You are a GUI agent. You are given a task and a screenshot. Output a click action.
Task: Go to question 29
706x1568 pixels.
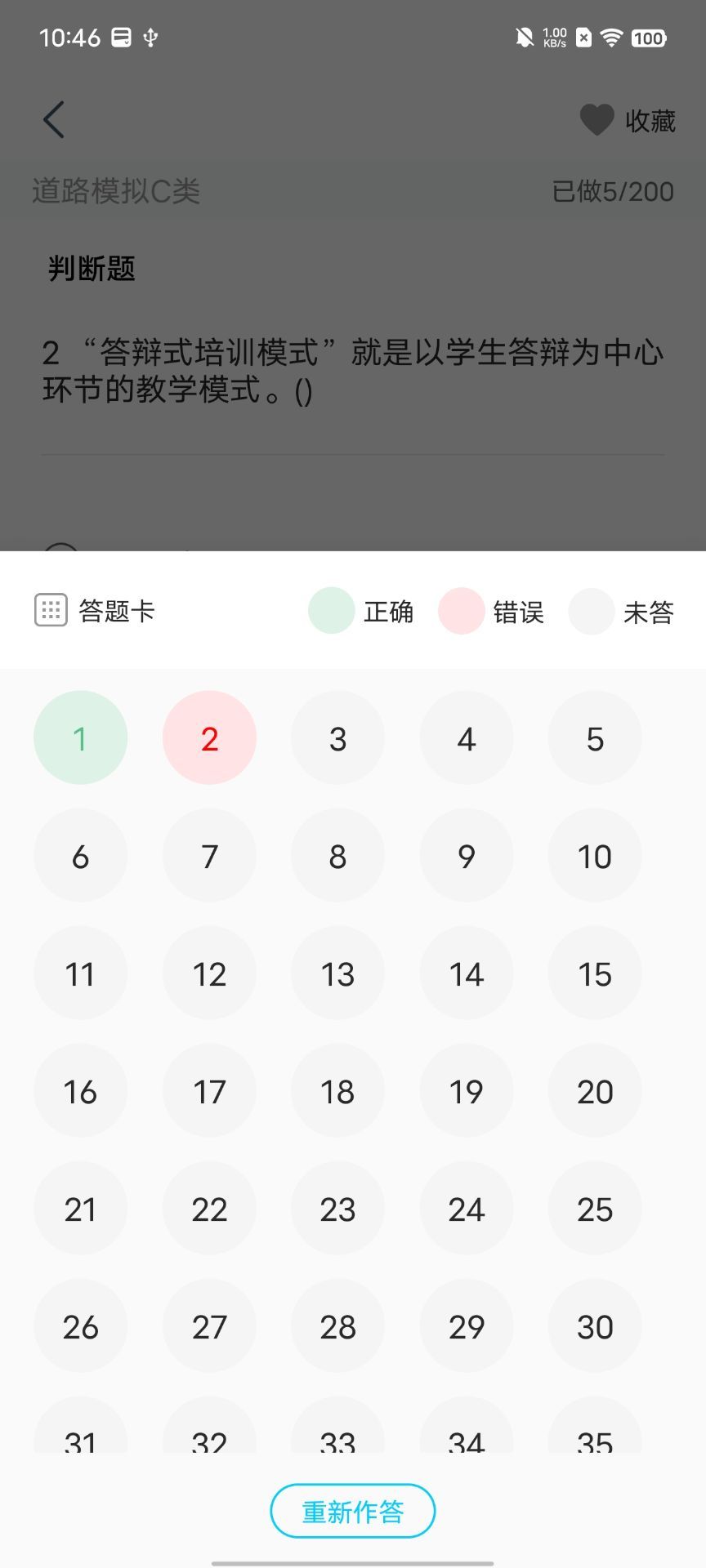pyautogui.click(x=467, y=1325)
